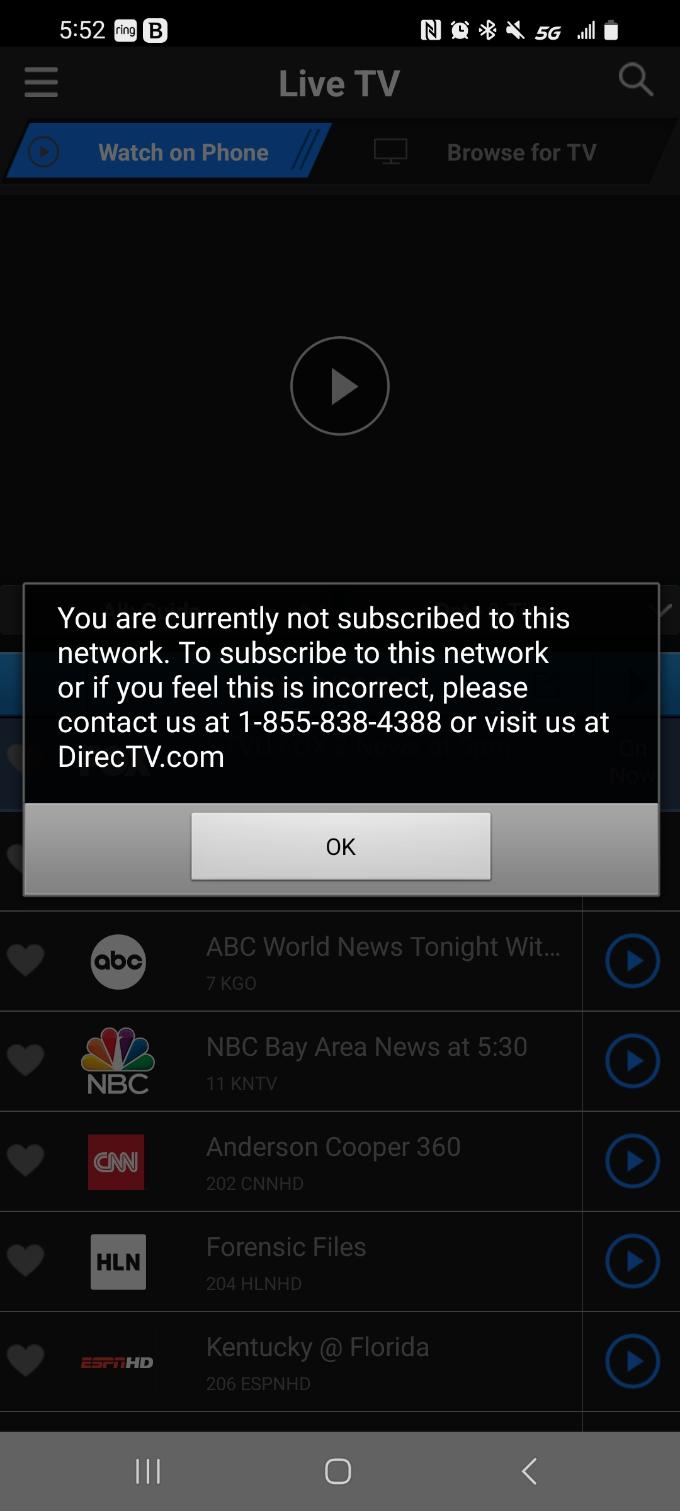The width and height of the screenshot is (680, 1511).
Task: Play Forensic Files on HLN
Action: [x=632, y=1261]
